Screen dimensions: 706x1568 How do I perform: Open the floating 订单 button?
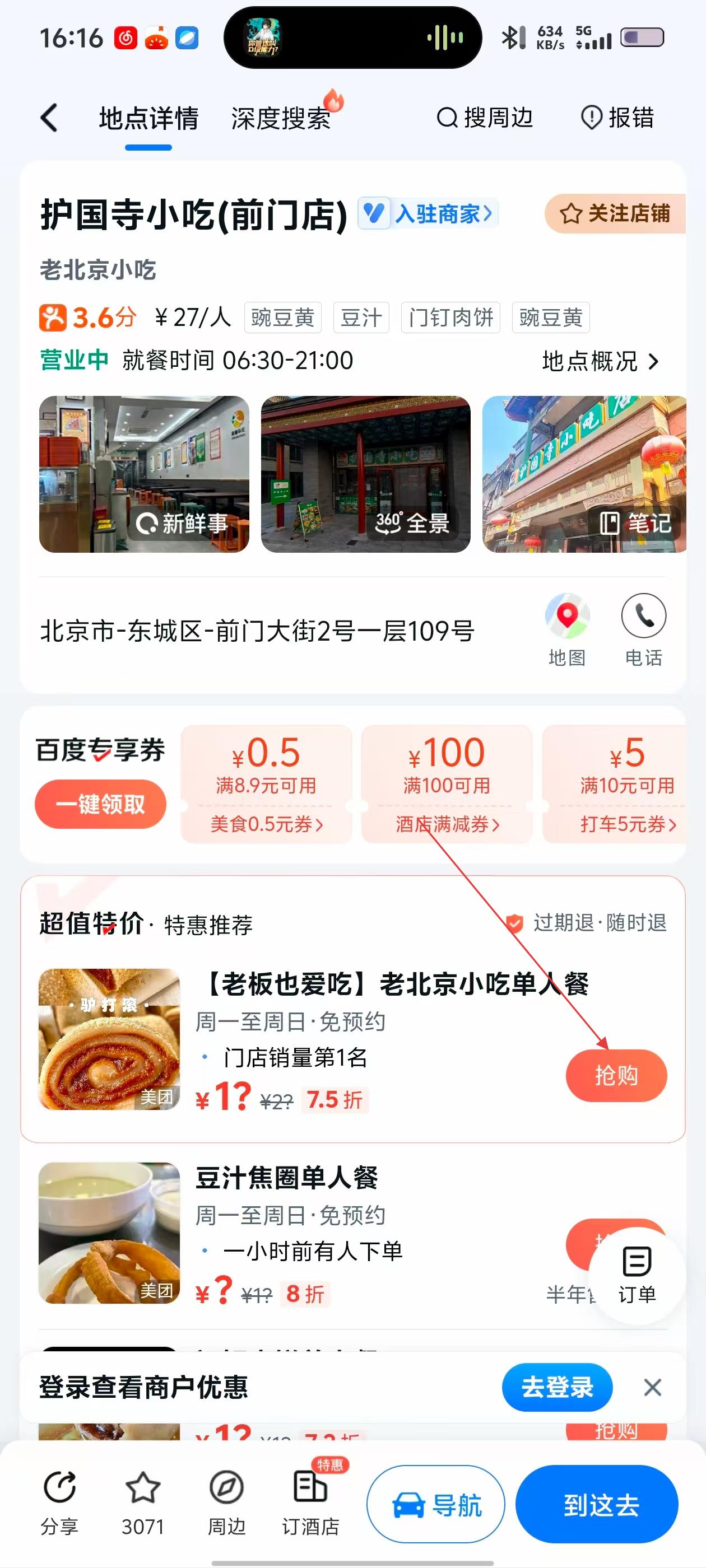tap(637, 1273)
